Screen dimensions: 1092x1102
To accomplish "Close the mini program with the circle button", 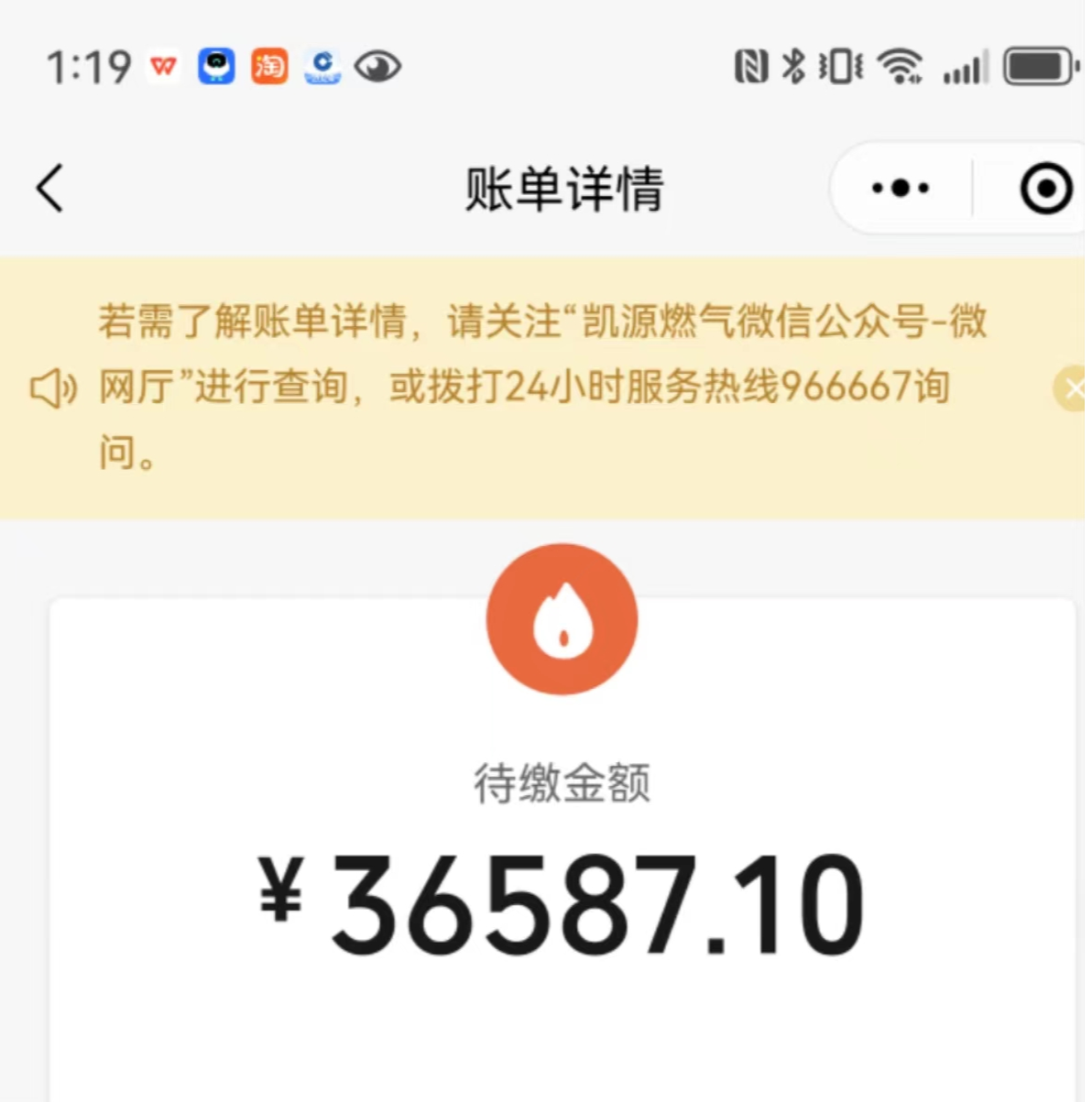I will click(1044, 189).
